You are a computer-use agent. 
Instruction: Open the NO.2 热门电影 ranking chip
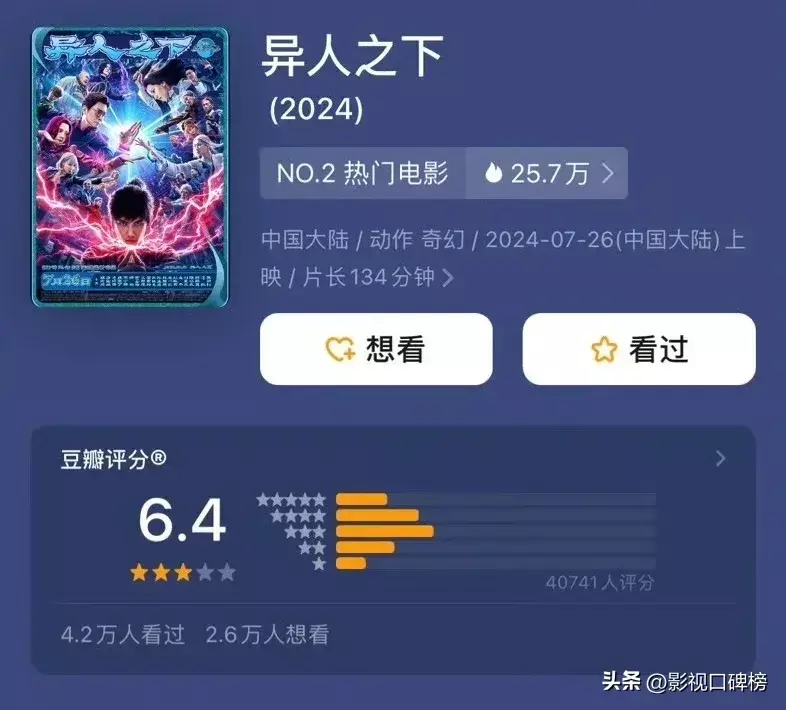(363, 174)
